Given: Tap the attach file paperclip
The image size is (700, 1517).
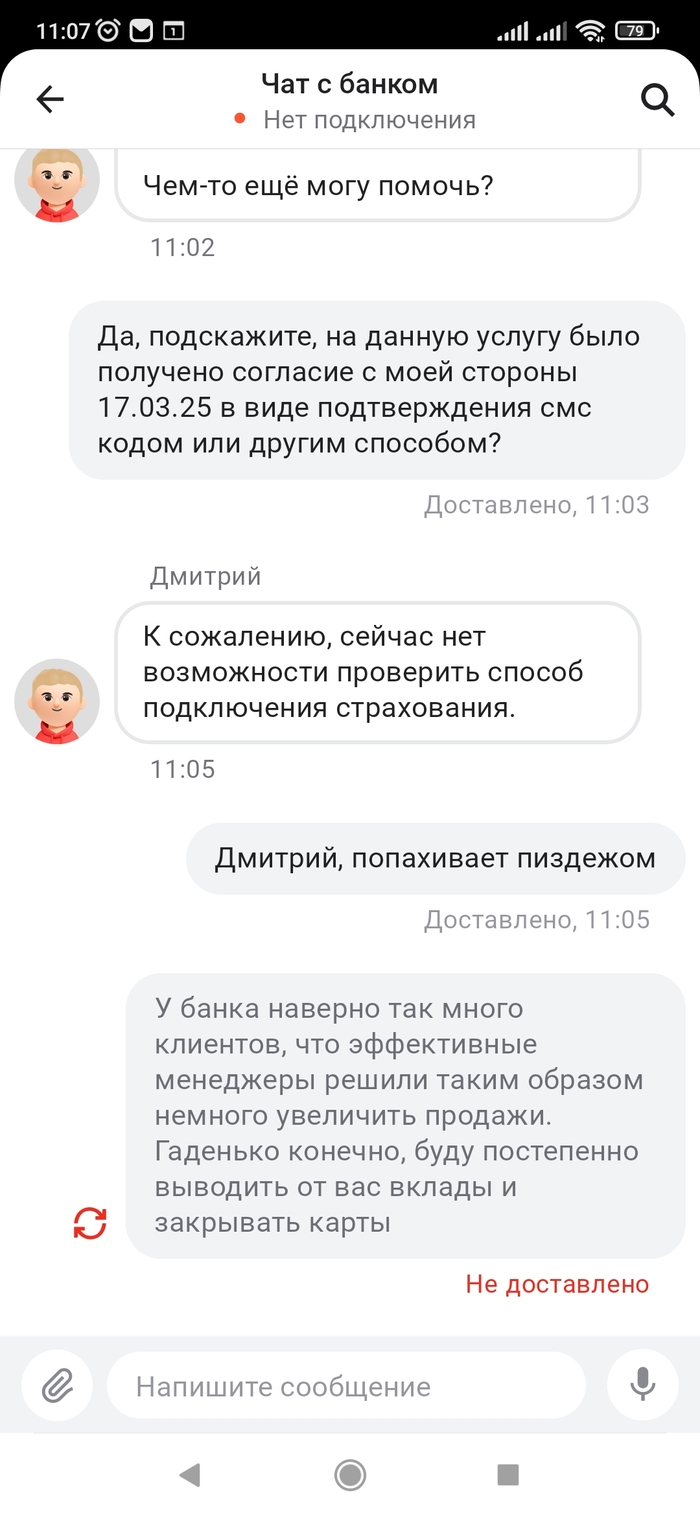Looking at the screenshot, I should pos(57,1386).
